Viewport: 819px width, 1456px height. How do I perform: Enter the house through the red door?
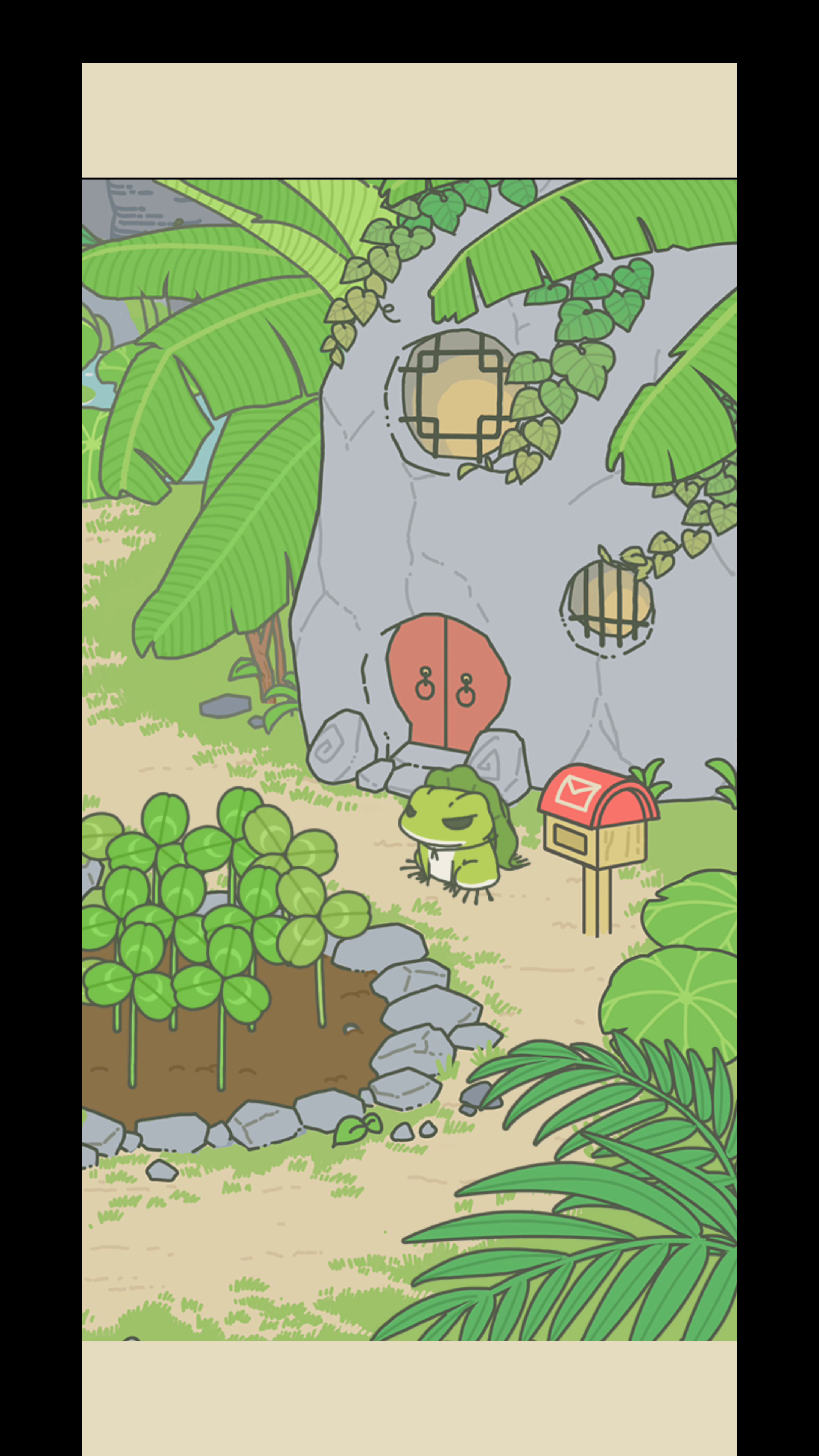(448, 684)
